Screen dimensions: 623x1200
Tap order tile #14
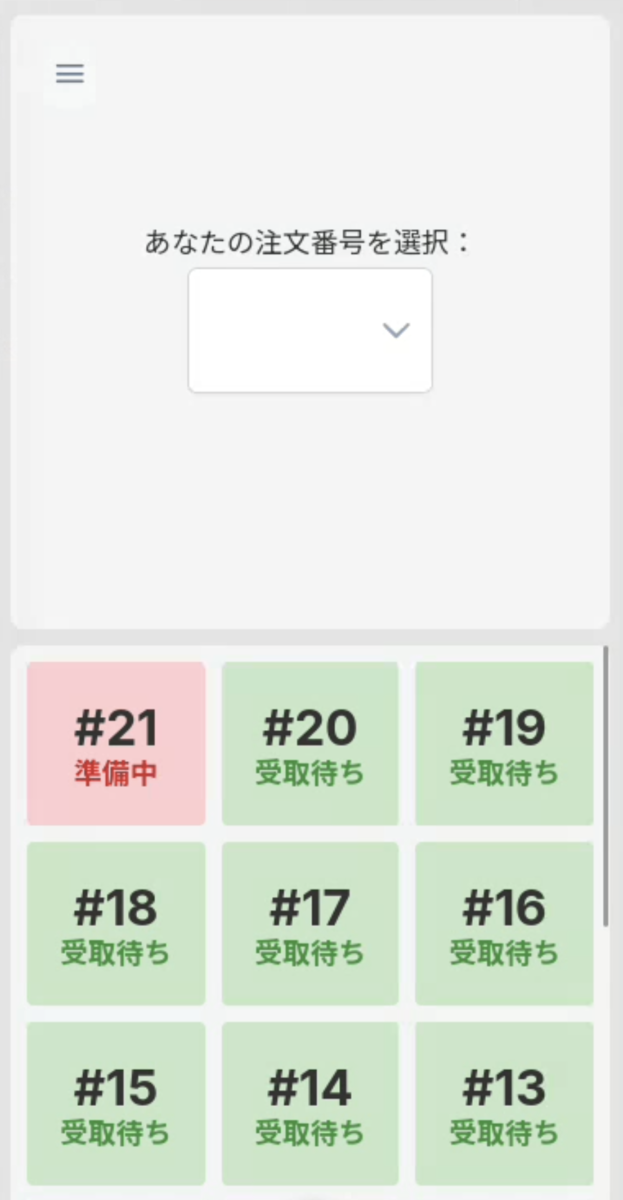coord(310,1103)
